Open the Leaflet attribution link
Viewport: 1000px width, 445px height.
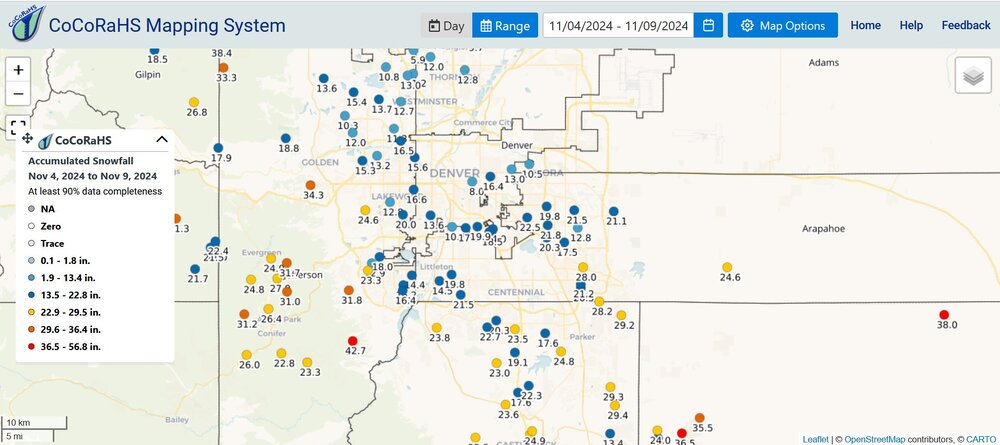[817, 439]
